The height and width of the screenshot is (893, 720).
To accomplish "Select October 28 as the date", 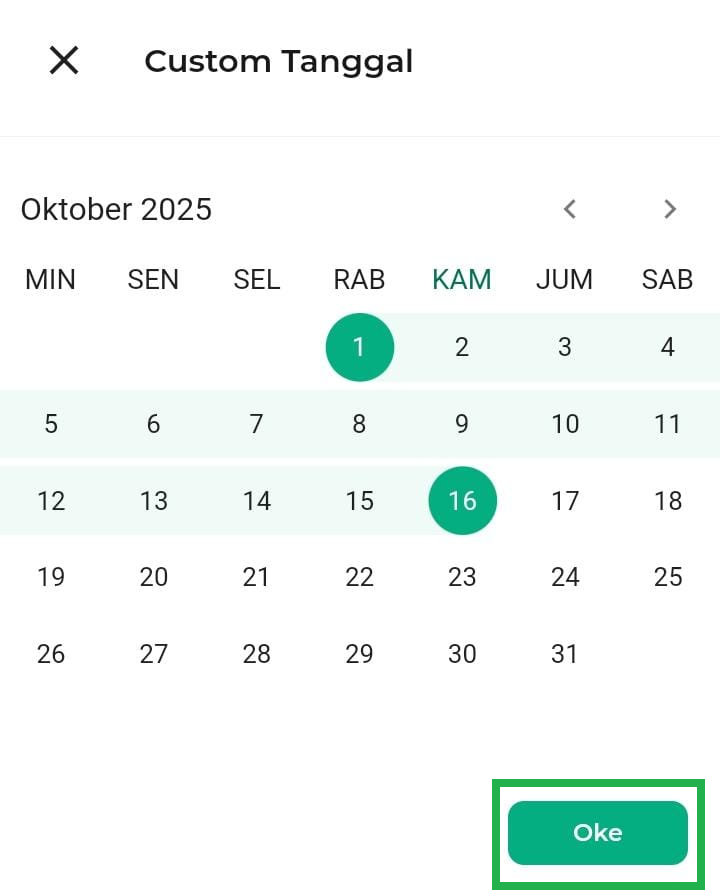I will (x=257, y=654).
